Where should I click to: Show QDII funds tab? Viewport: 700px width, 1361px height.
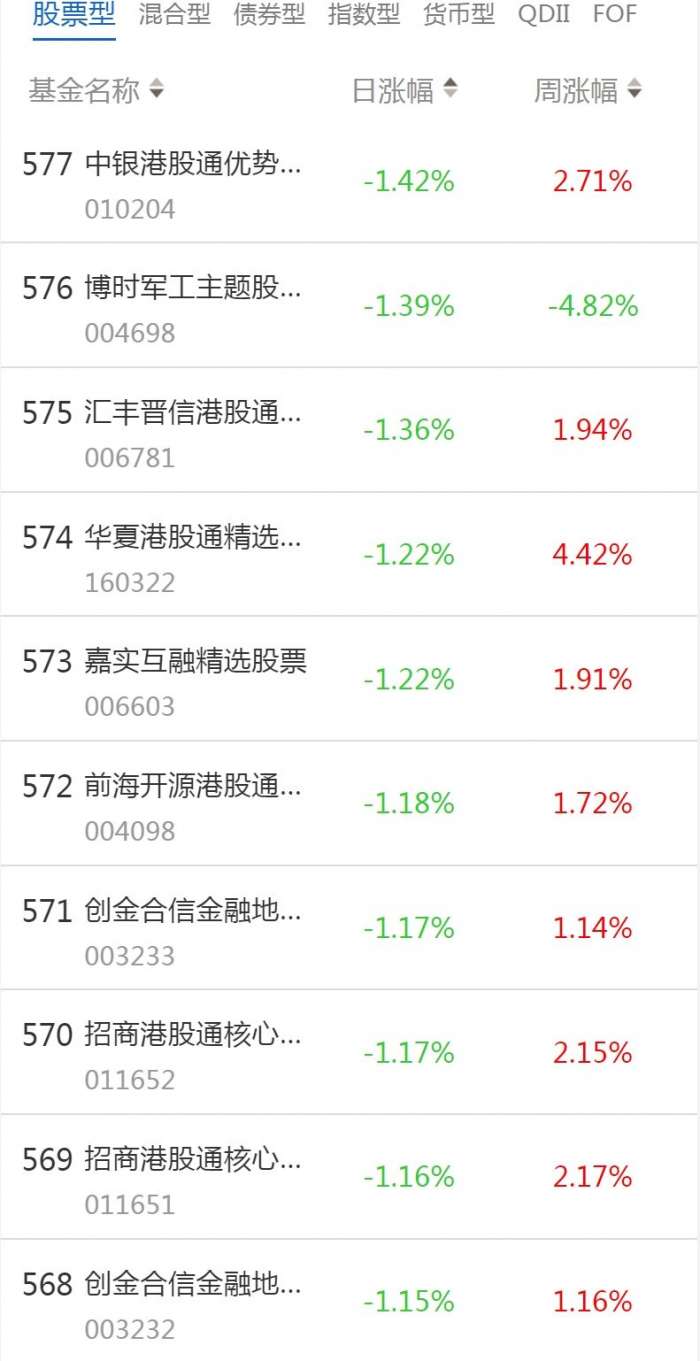[544, 15]
